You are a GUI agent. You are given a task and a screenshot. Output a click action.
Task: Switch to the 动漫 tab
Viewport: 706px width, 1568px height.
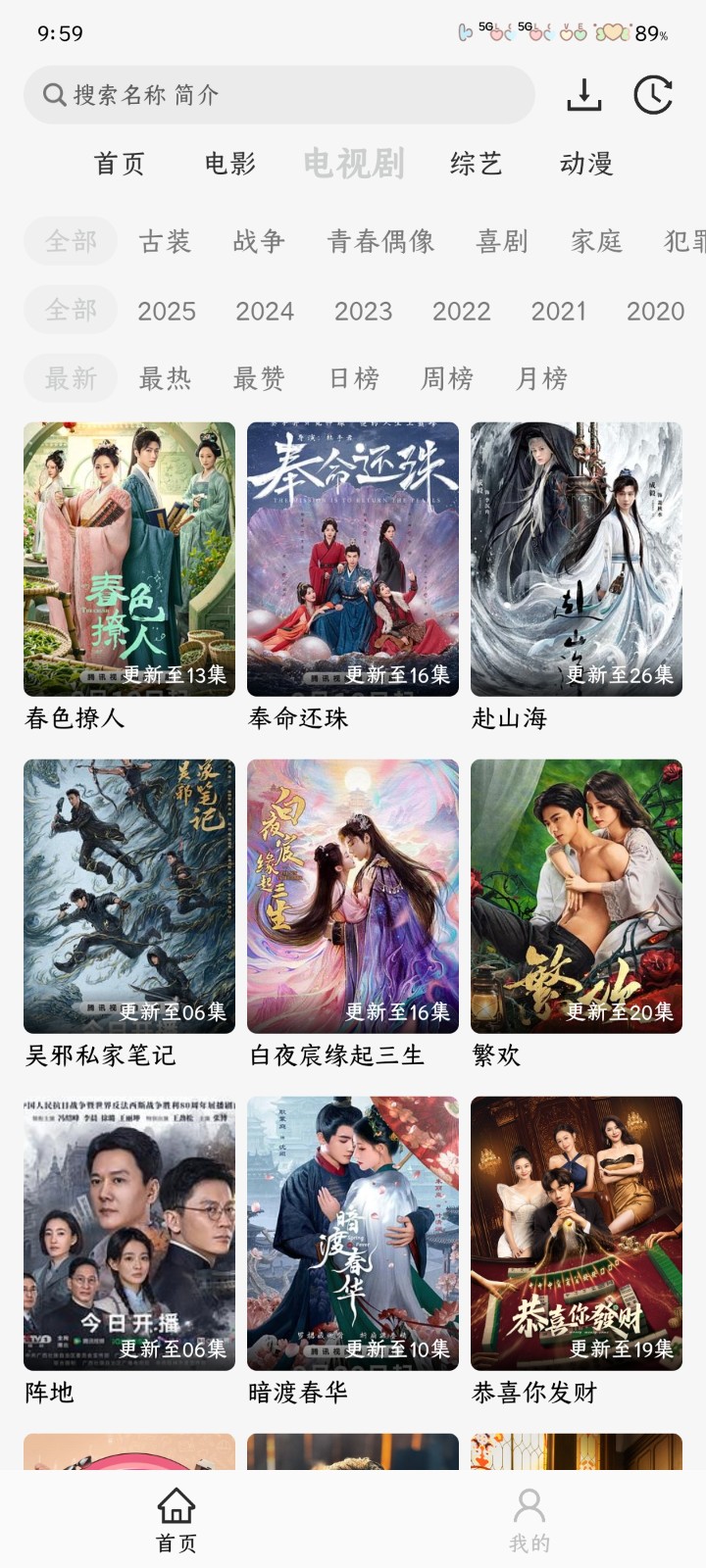tap(586, 164)
